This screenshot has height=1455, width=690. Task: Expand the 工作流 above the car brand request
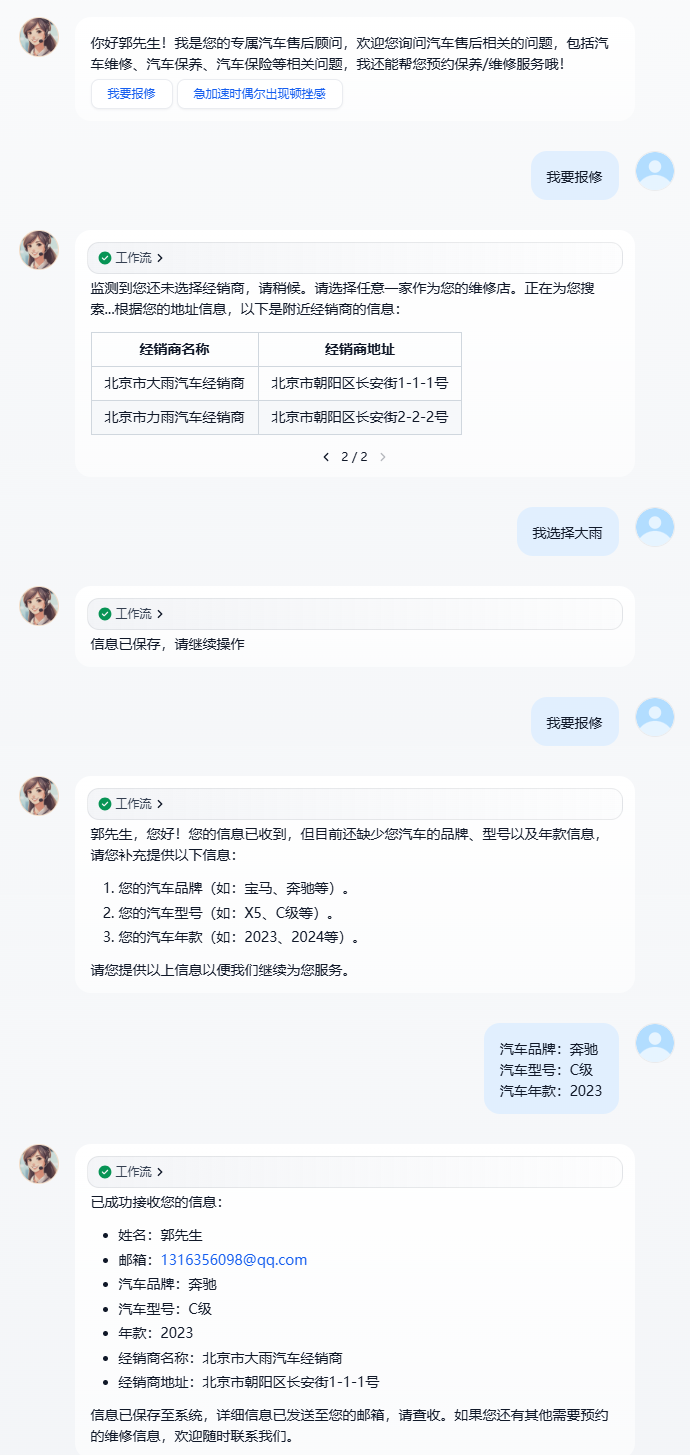tap(132, 804)
